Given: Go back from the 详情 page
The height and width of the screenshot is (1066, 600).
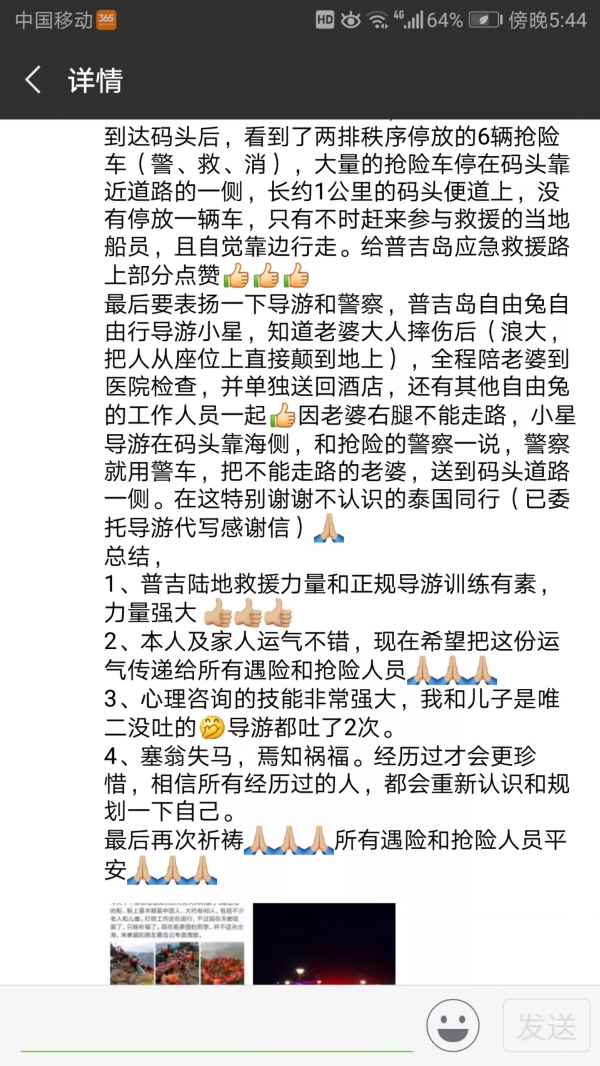Looking at the screenshot, I should click(33, 81).
